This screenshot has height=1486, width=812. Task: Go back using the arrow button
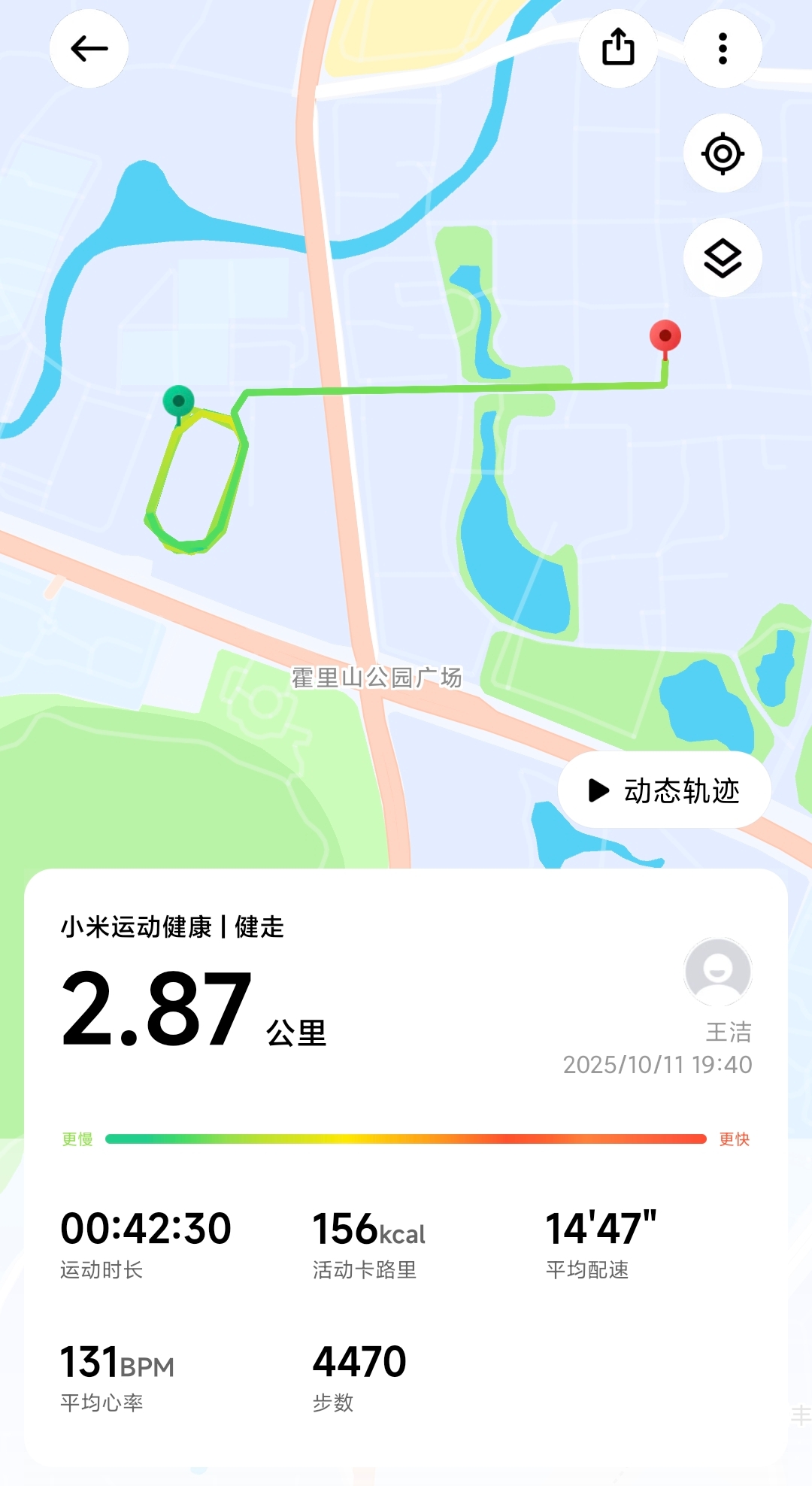click(x=89, y=49)
